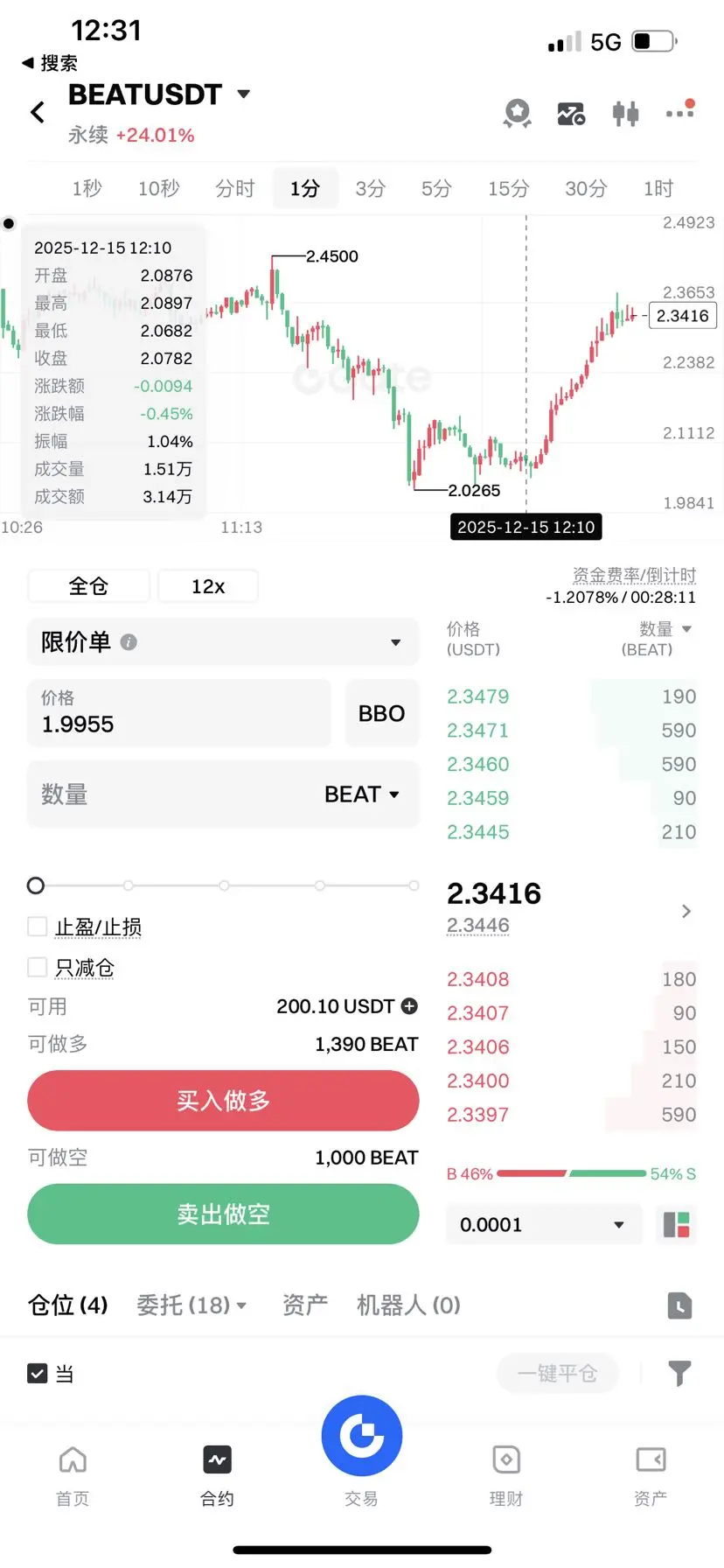Open the 资产 tab in bottom navigation

(650, 1474)
